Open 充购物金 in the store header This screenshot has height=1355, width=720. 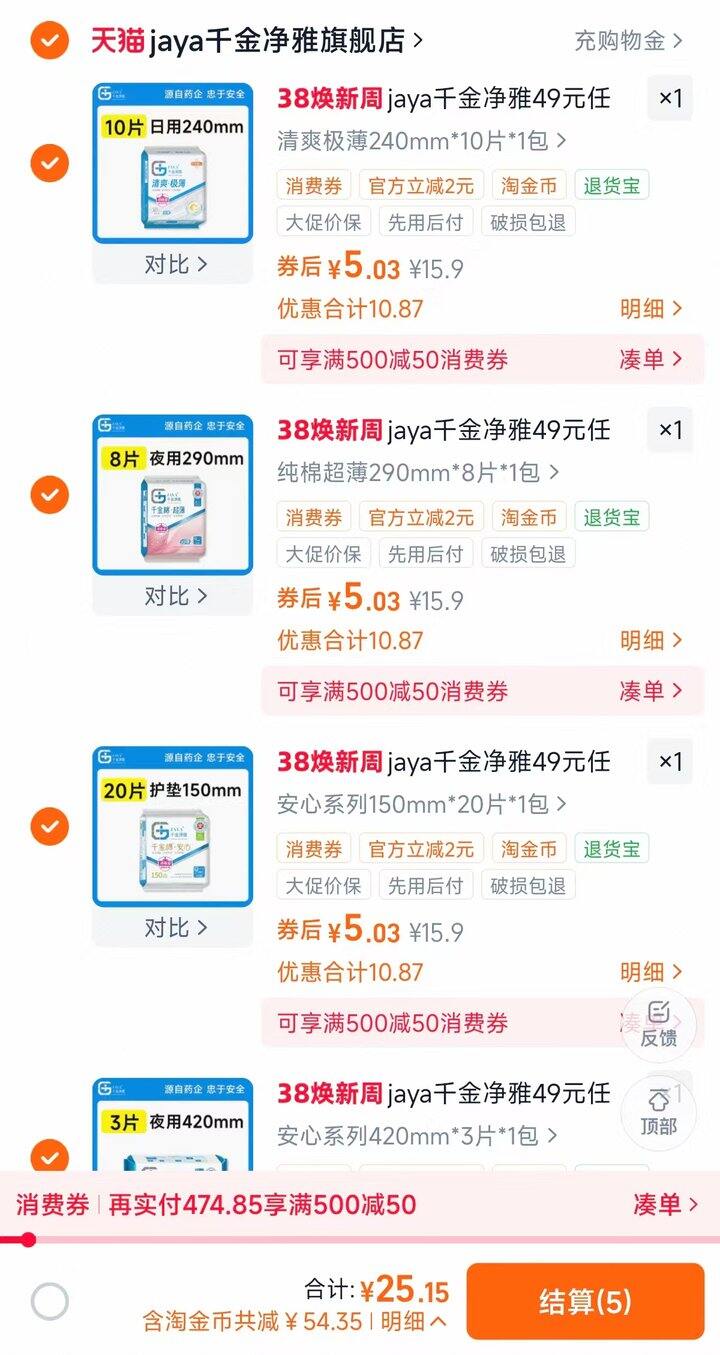coord(628,41)
